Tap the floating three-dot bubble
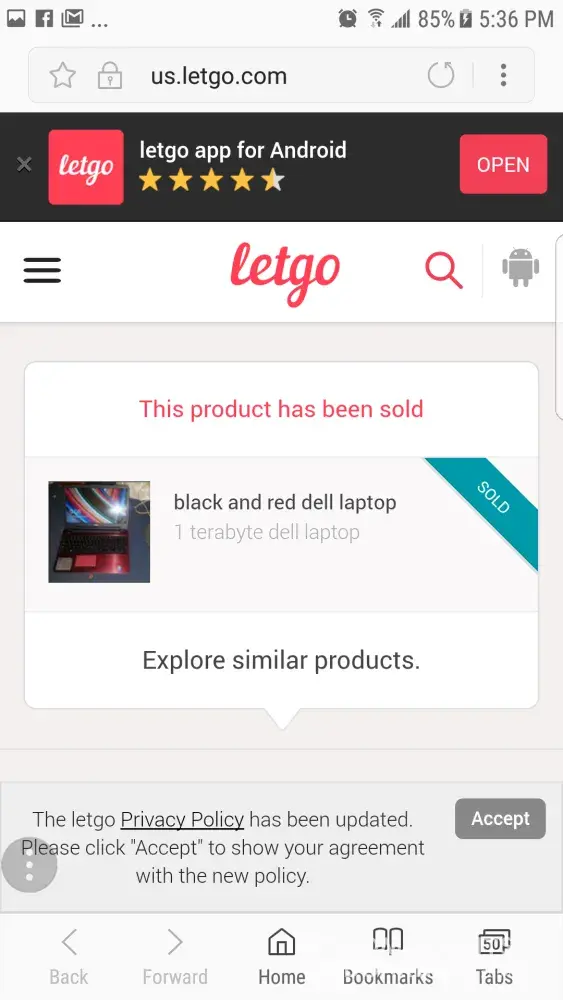 pyautogui.click(x=29, y=864)
